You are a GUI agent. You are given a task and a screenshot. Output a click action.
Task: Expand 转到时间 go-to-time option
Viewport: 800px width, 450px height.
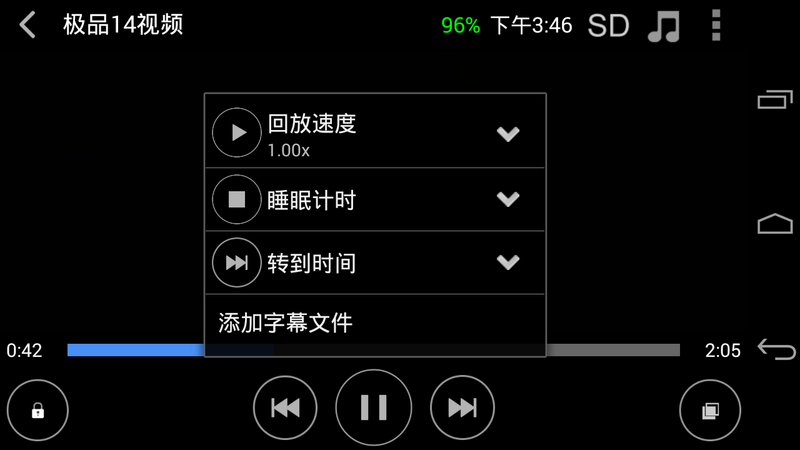(508, 263)
